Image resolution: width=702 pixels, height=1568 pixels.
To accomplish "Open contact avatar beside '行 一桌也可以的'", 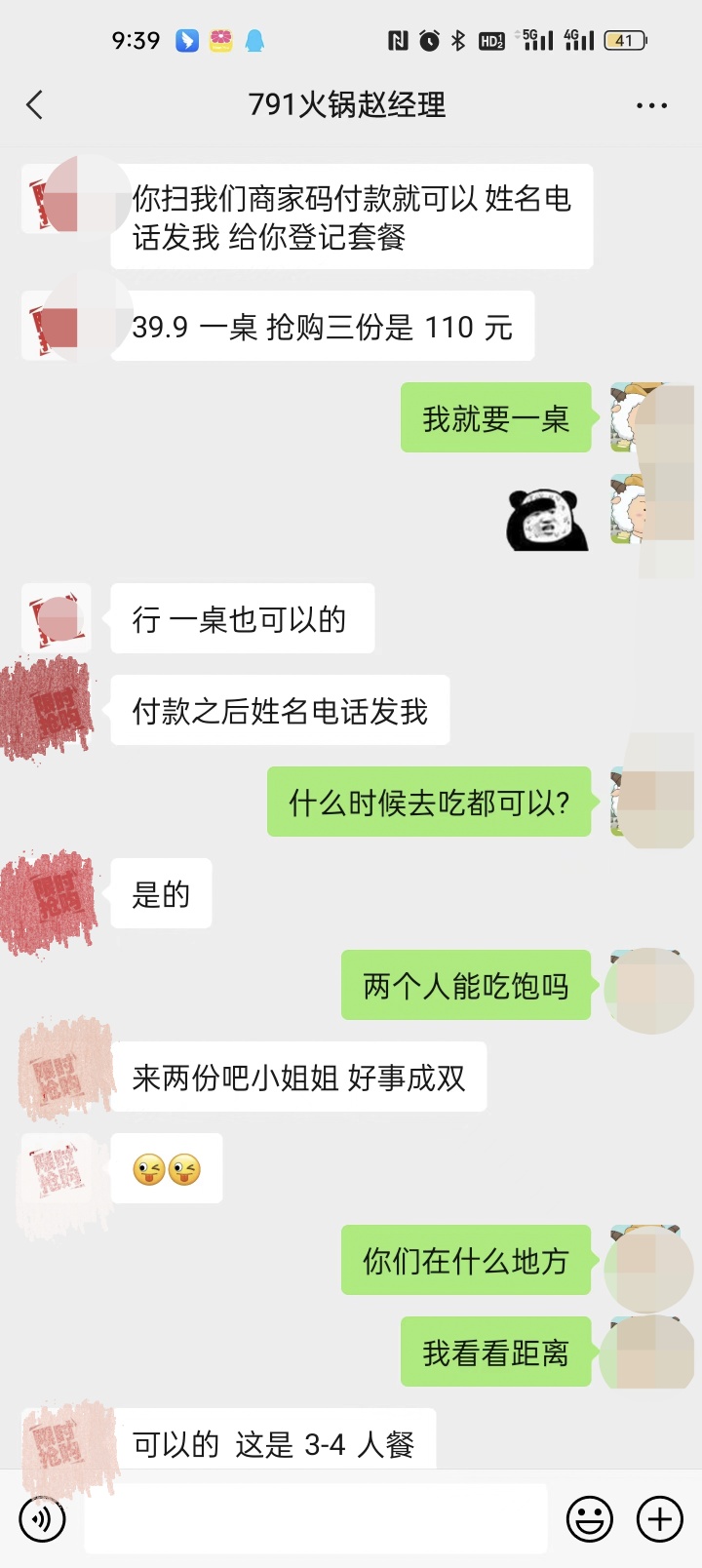I will (57, 618).
